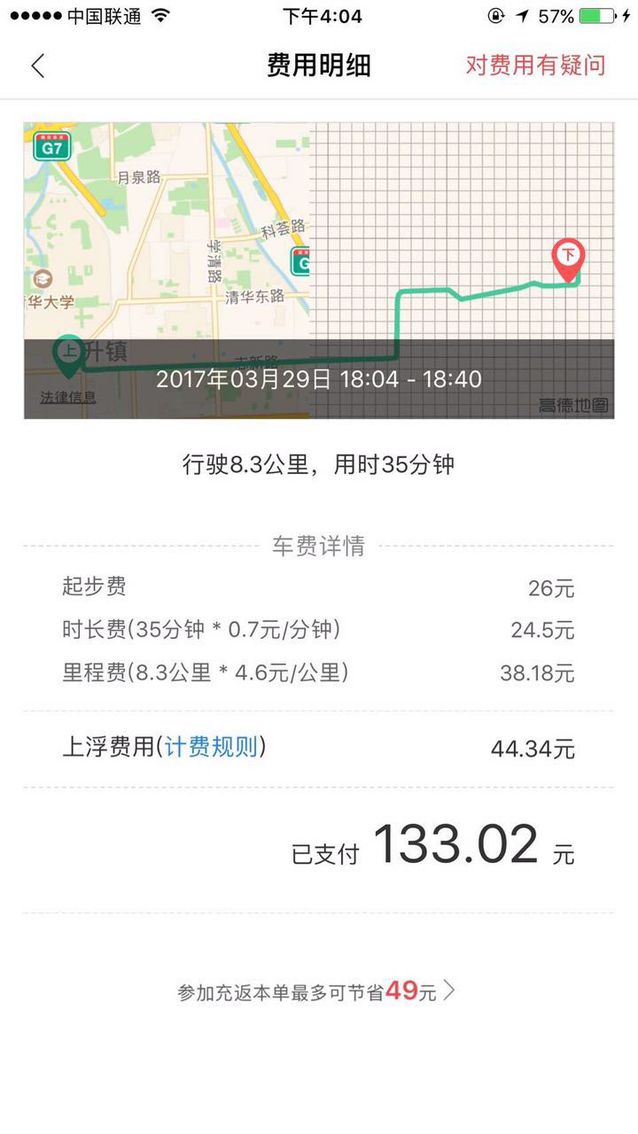
Task: Open the trip route map
Action: tap(319, 270)
